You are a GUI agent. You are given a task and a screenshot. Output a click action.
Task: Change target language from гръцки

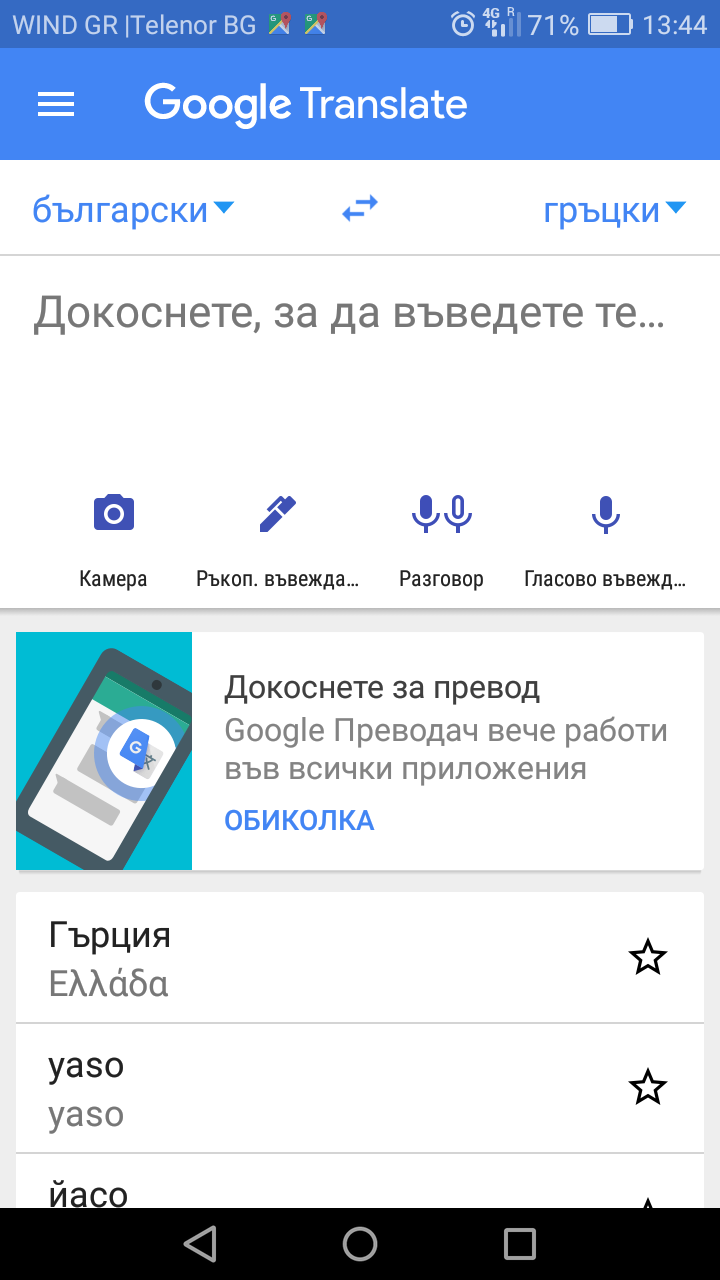coord(614,210)
